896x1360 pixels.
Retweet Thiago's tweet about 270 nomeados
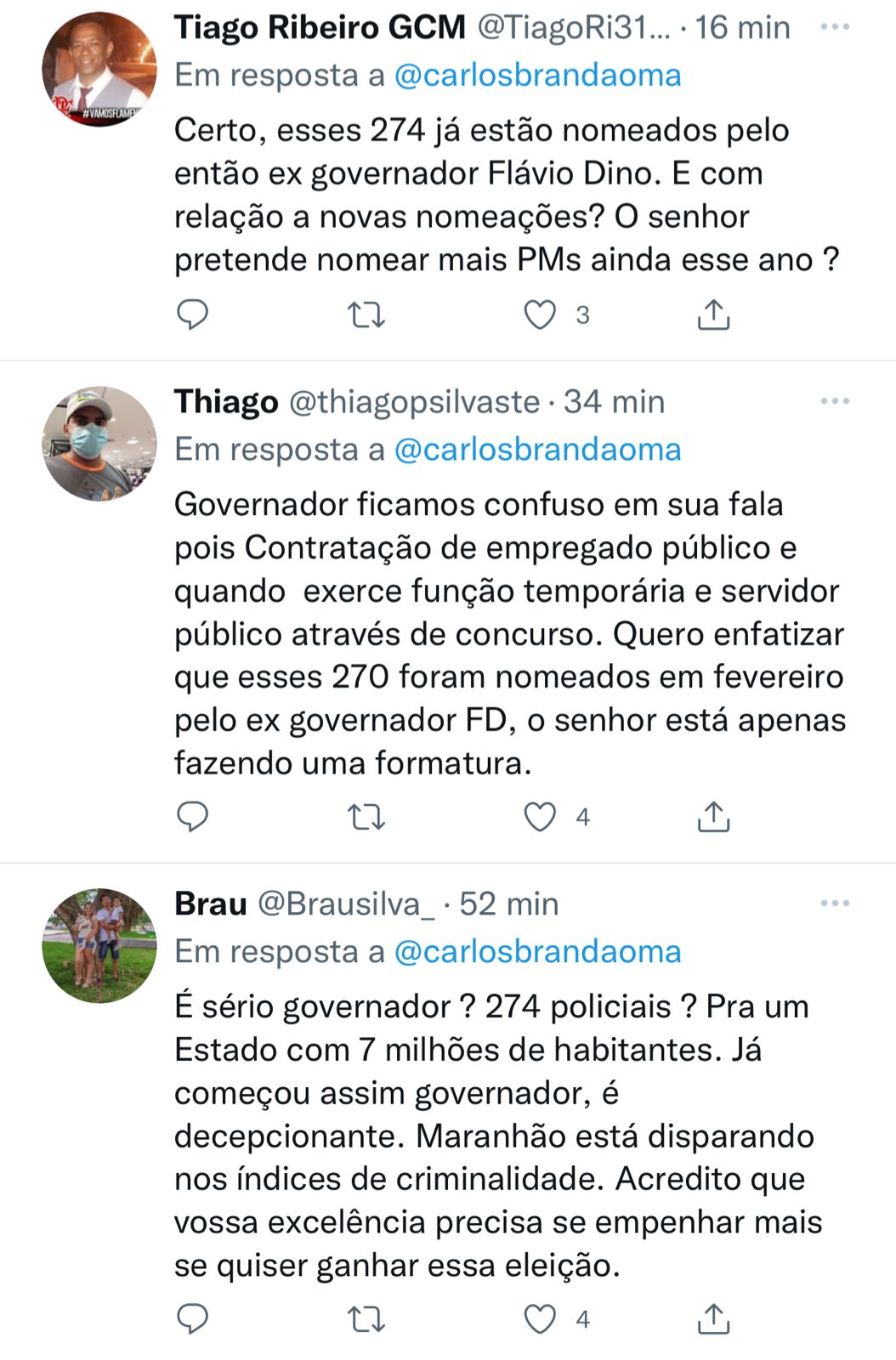click(x=366, y=818)
